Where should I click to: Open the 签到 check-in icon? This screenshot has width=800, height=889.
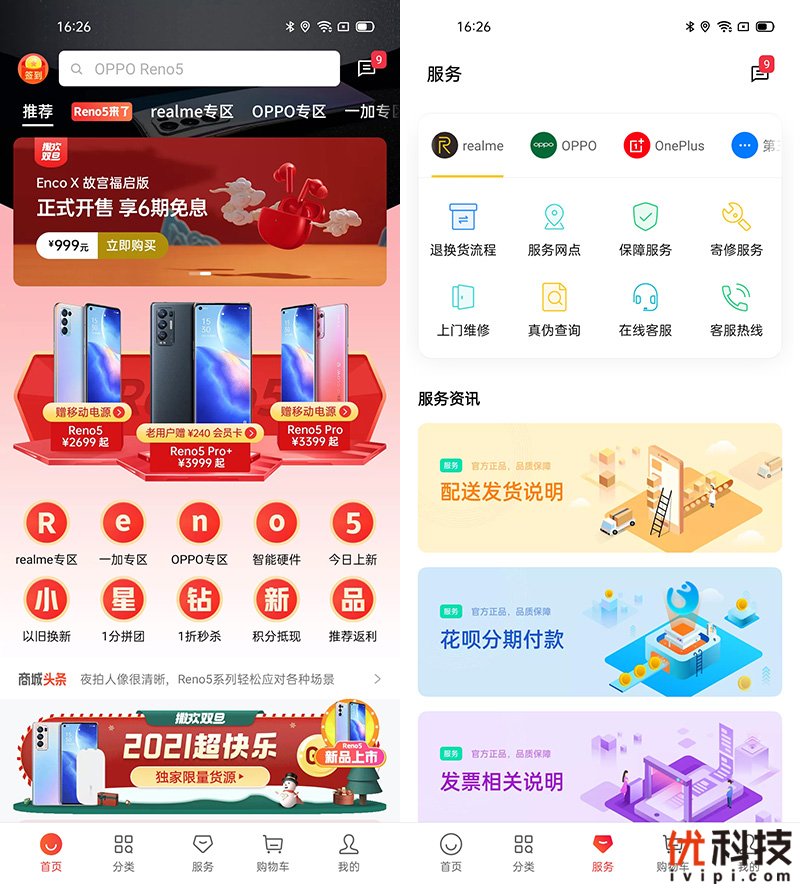[x=34, y=69]
